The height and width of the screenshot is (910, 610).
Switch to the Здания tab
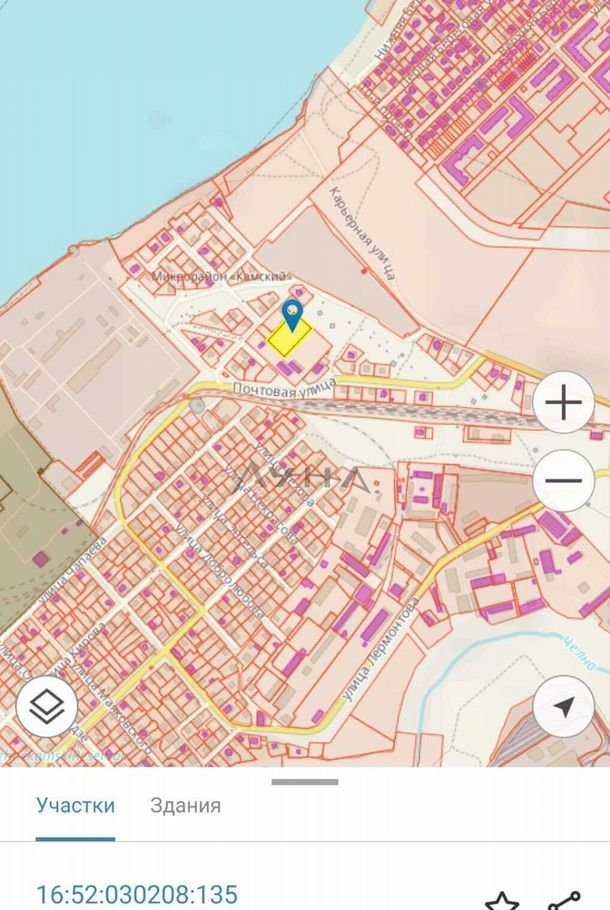(186, 805)
